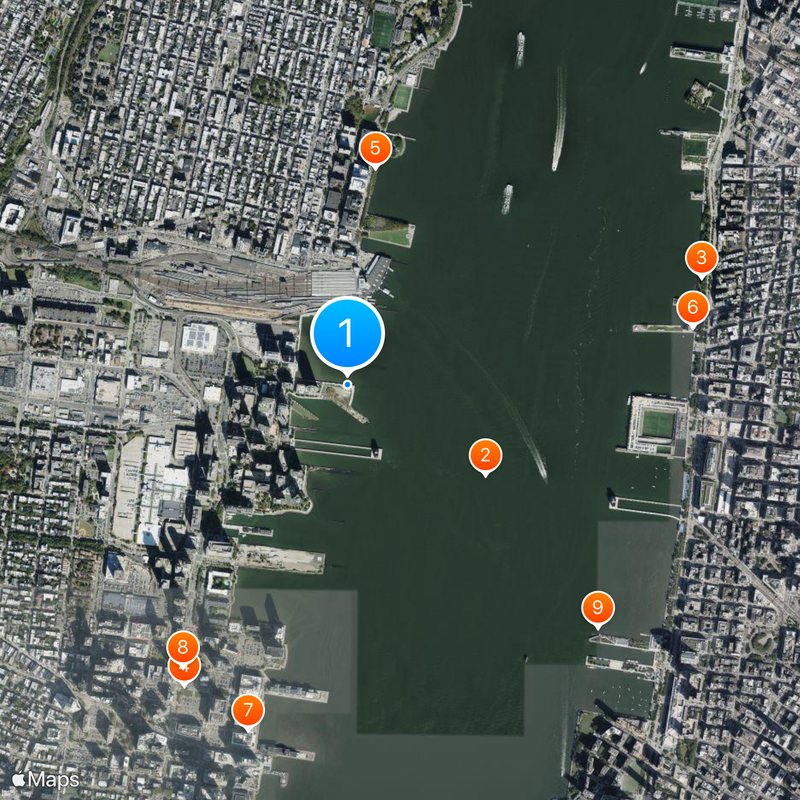Select the orange pin numbered 5
800x800 pixels.
click(x=374, y=149)
